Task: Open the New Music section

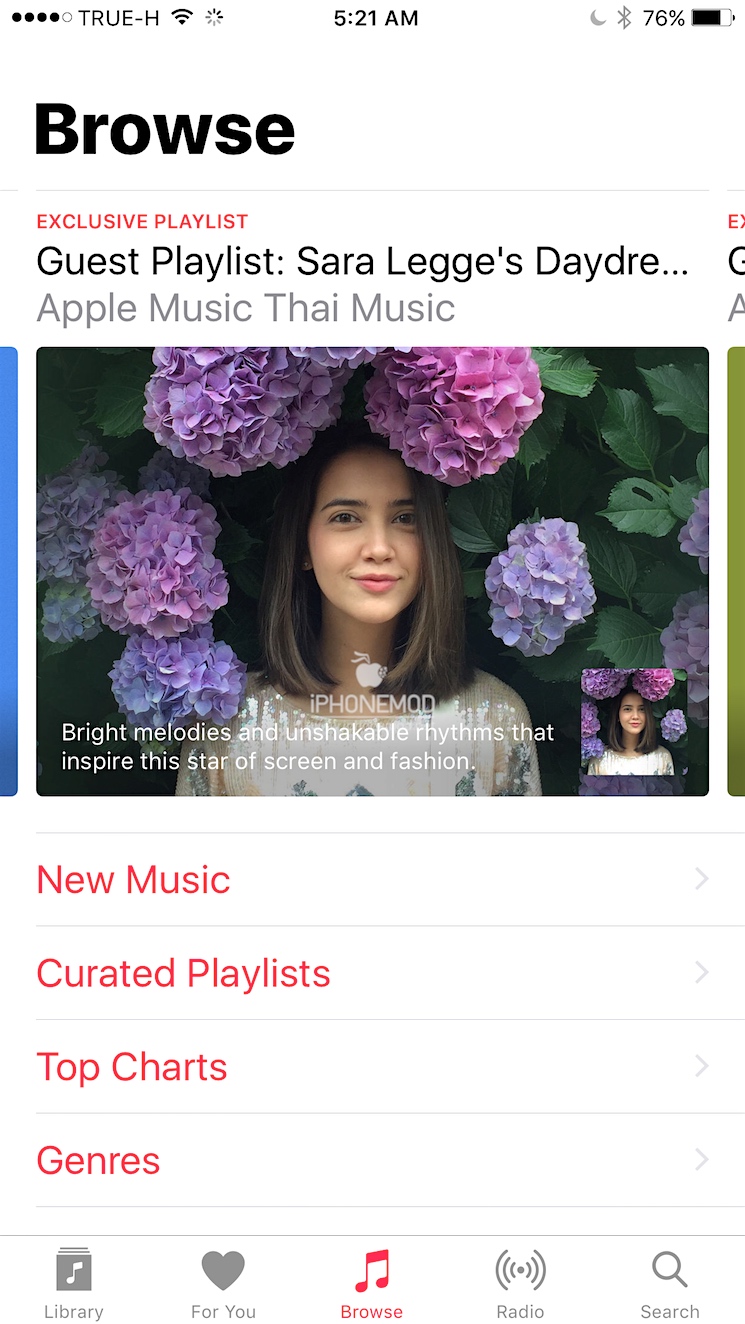Action: click(372, 880)
